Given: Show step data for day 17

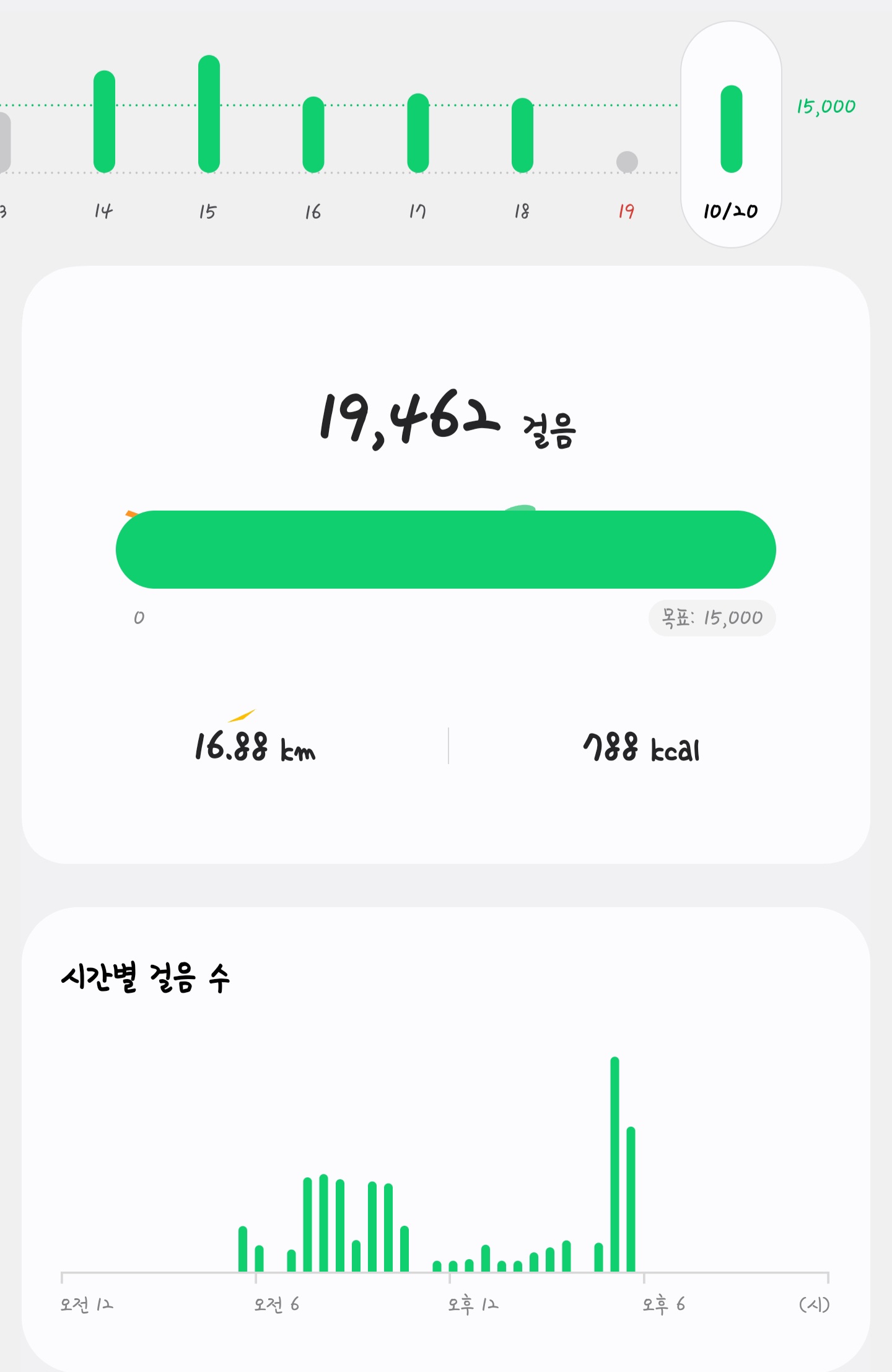Looking at the screenshot, I should [418, 133].
